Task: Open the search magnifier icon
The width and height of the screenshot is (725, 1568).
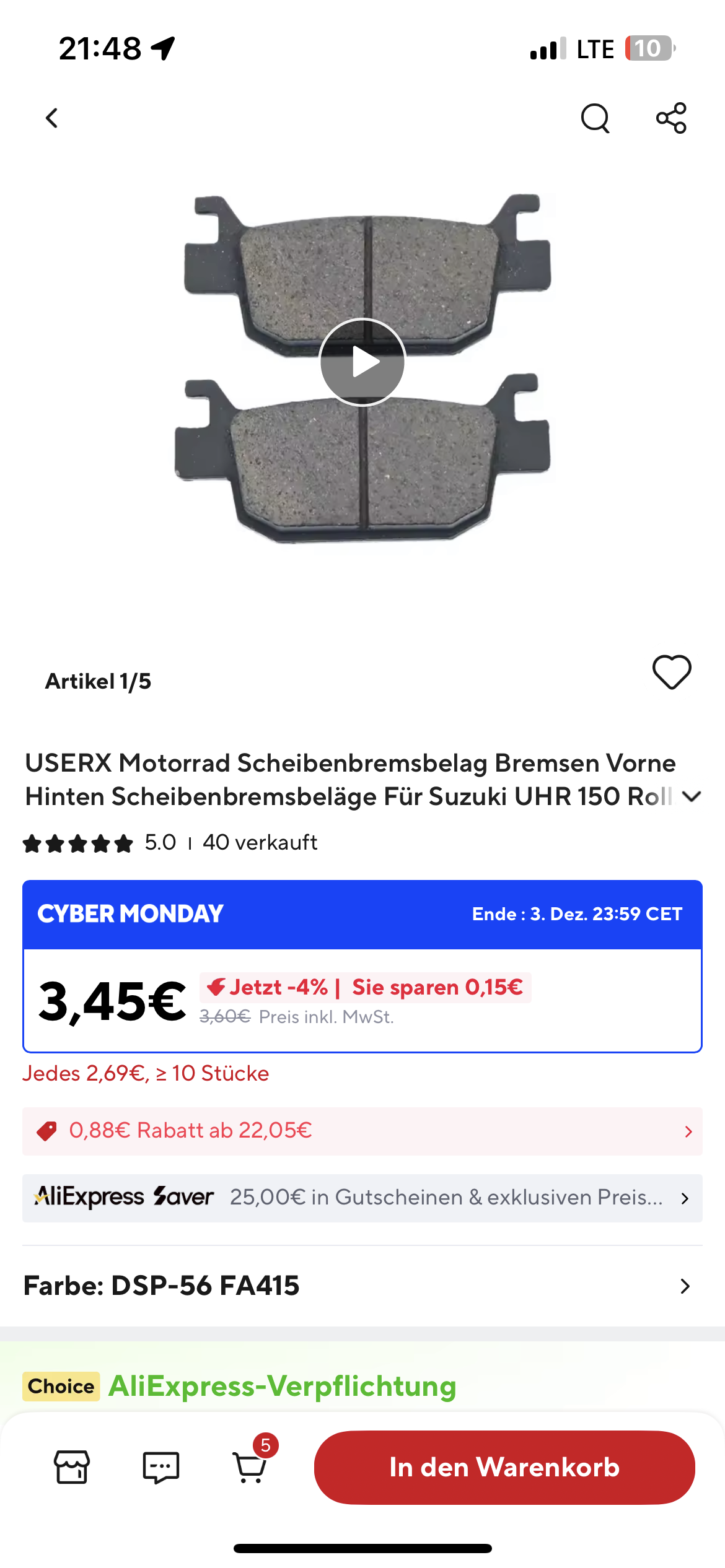Action: 595,118
